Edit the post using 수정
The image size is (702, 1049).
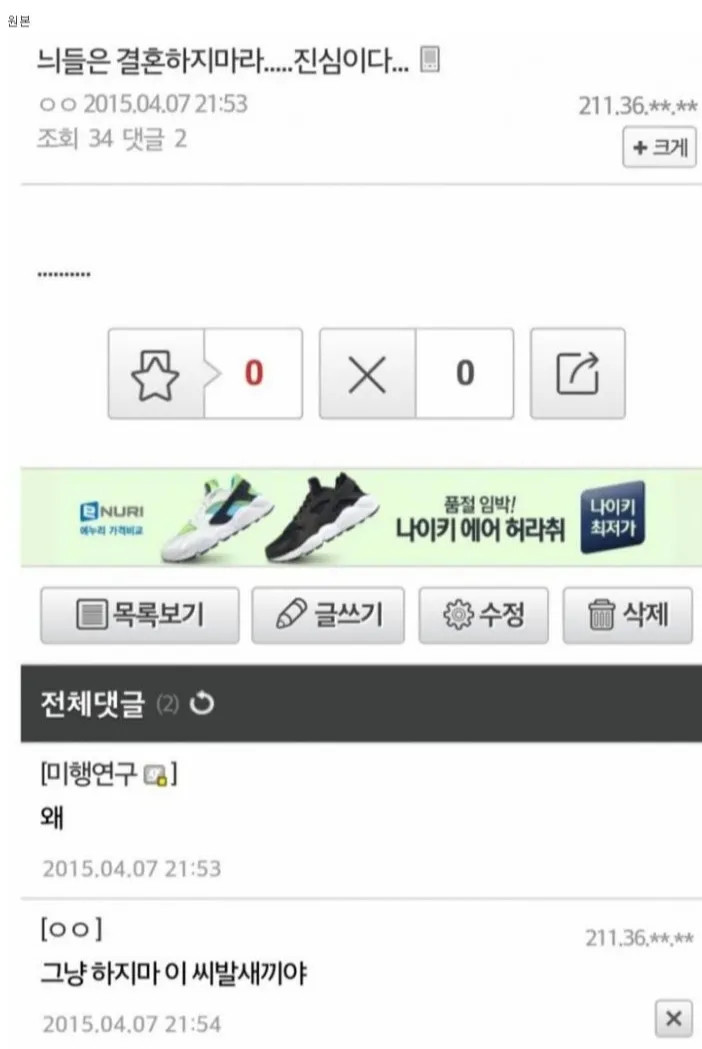coord(483,615)
